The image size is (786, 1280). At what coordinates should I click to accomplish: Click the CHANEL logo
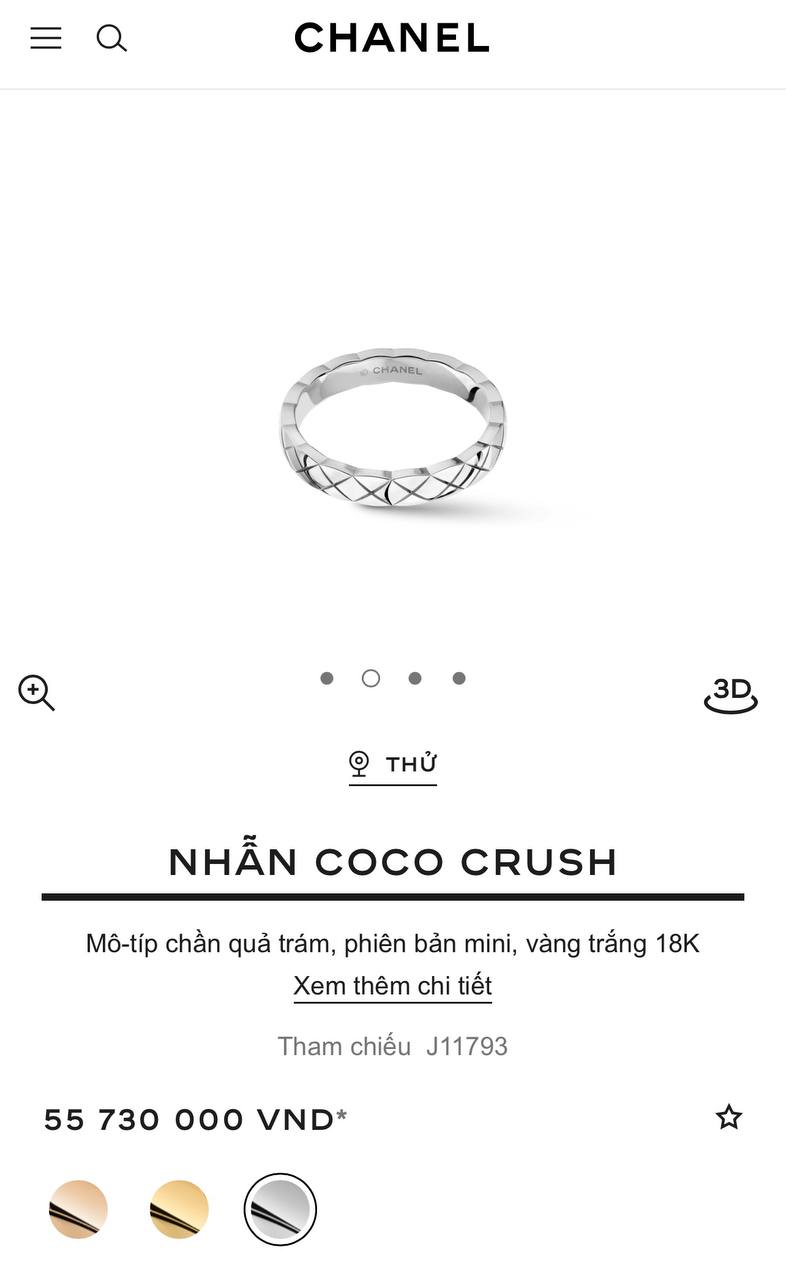click(392, 40)
